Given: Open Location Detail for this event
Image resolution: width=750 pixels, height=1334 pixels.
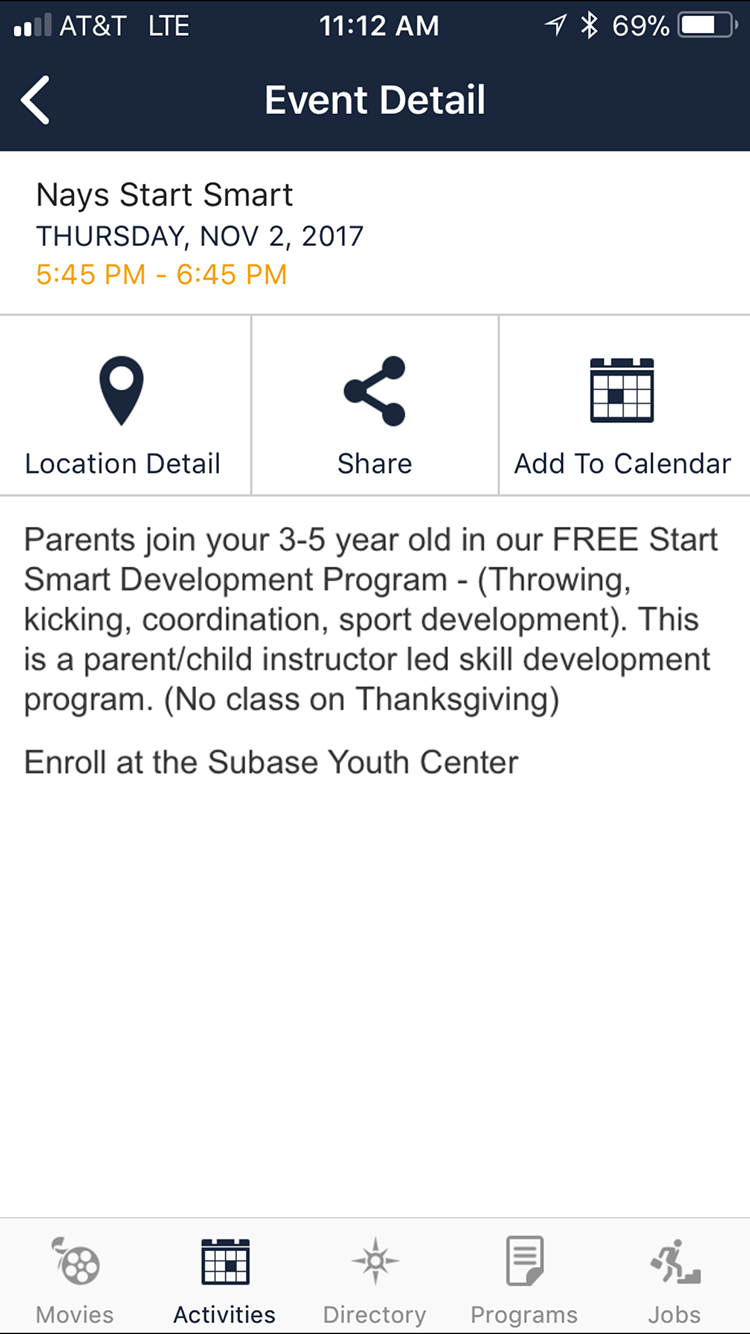Looking at the screenshot, I should pyautogui.click(x=123, y=407).
